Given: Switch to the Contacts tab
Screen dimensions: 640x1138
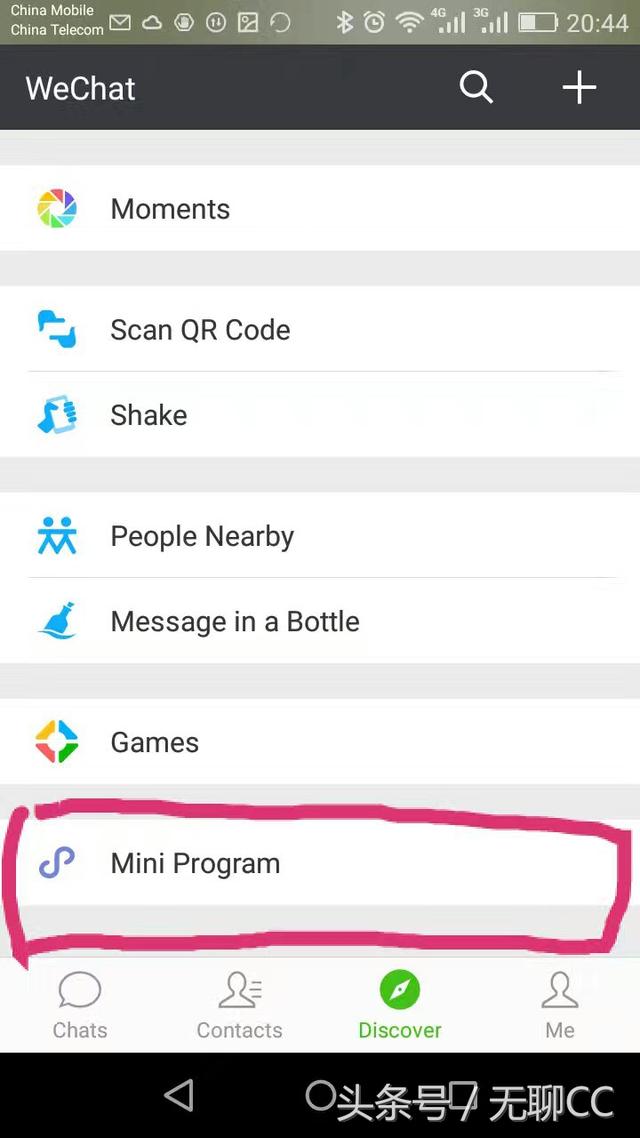Looking at the screenshot, I should (239, 1005).
